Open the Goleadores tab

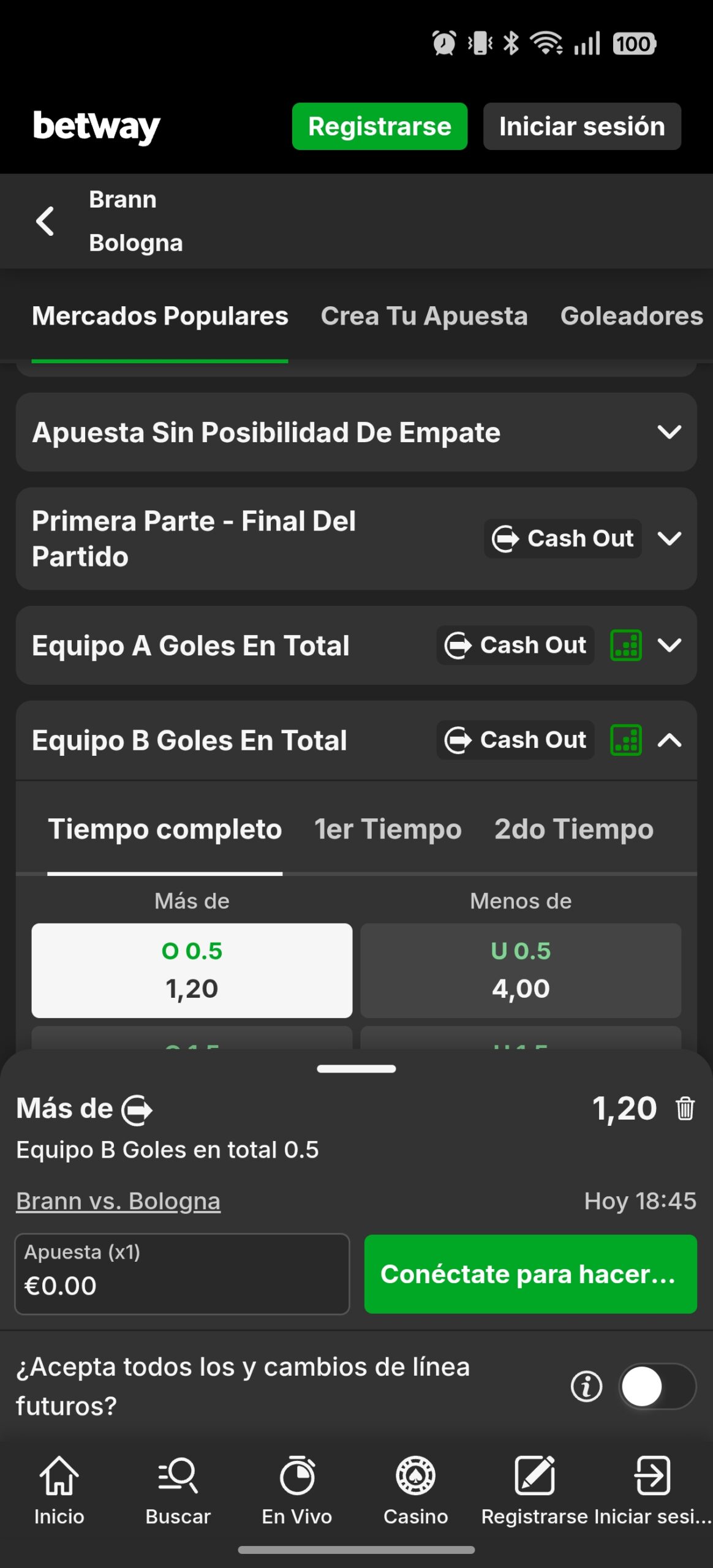631,316
